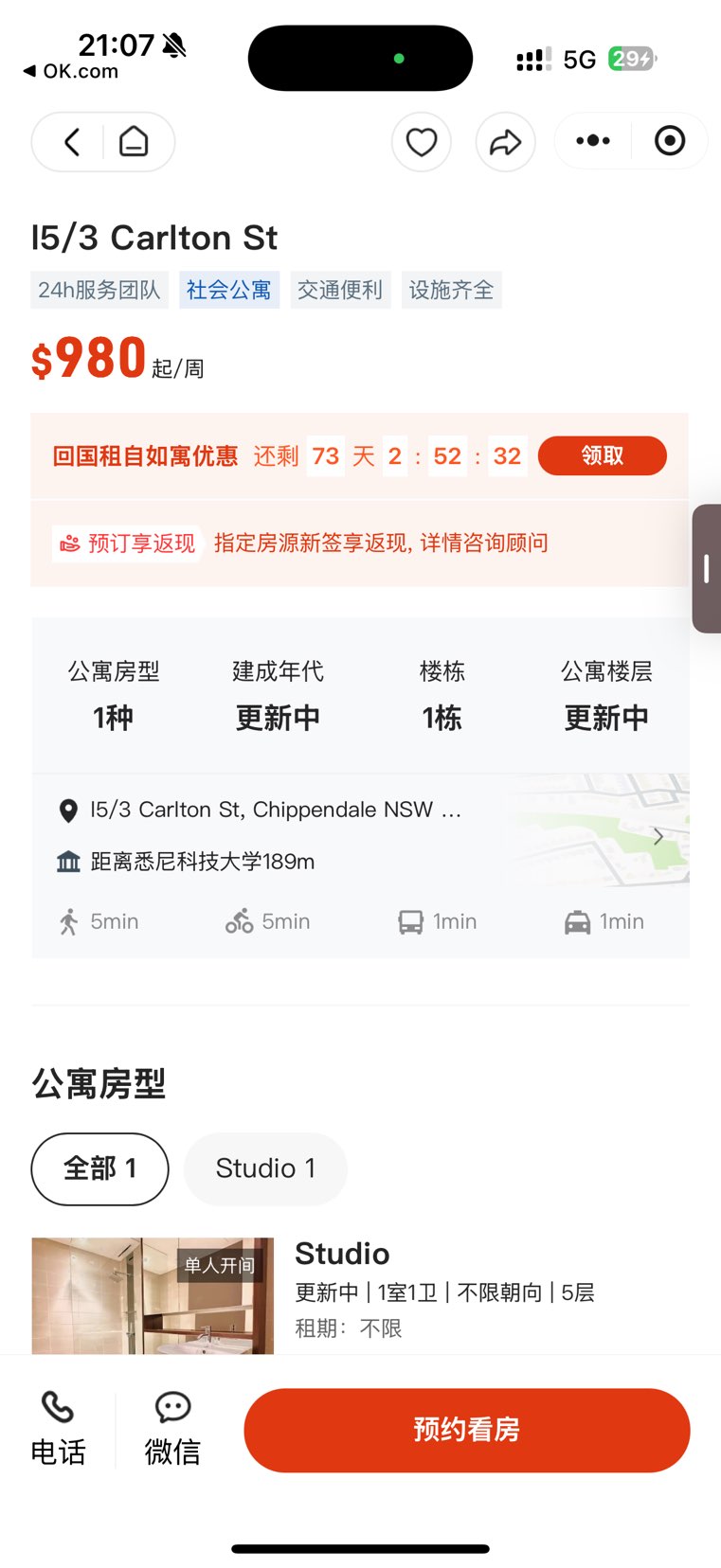The width and height of the screenshot is (721, 1568).
Task: Open the side floating handle
Action: point(707,568)
